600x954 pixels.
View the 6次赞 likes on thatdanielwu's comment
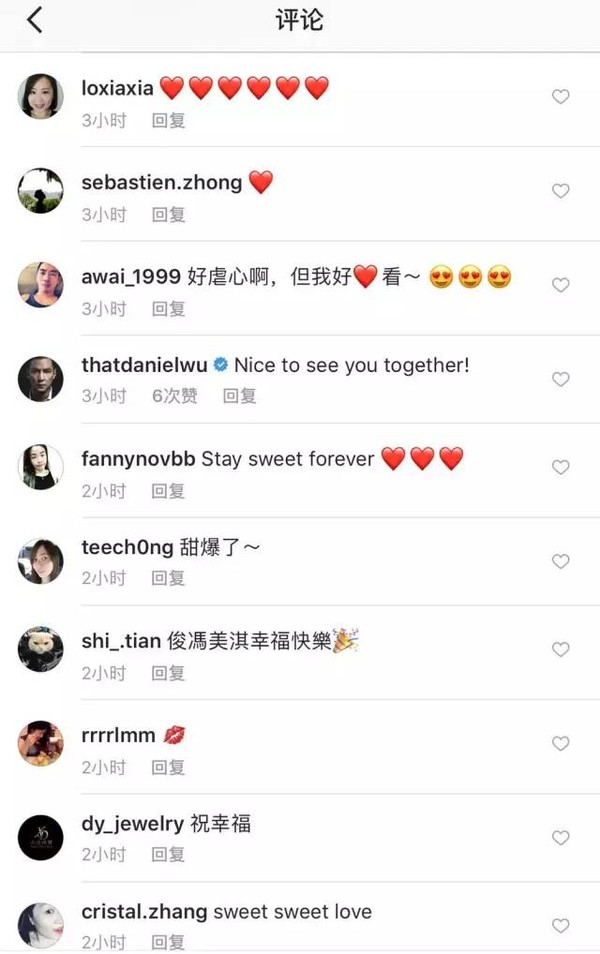(175, 397)
